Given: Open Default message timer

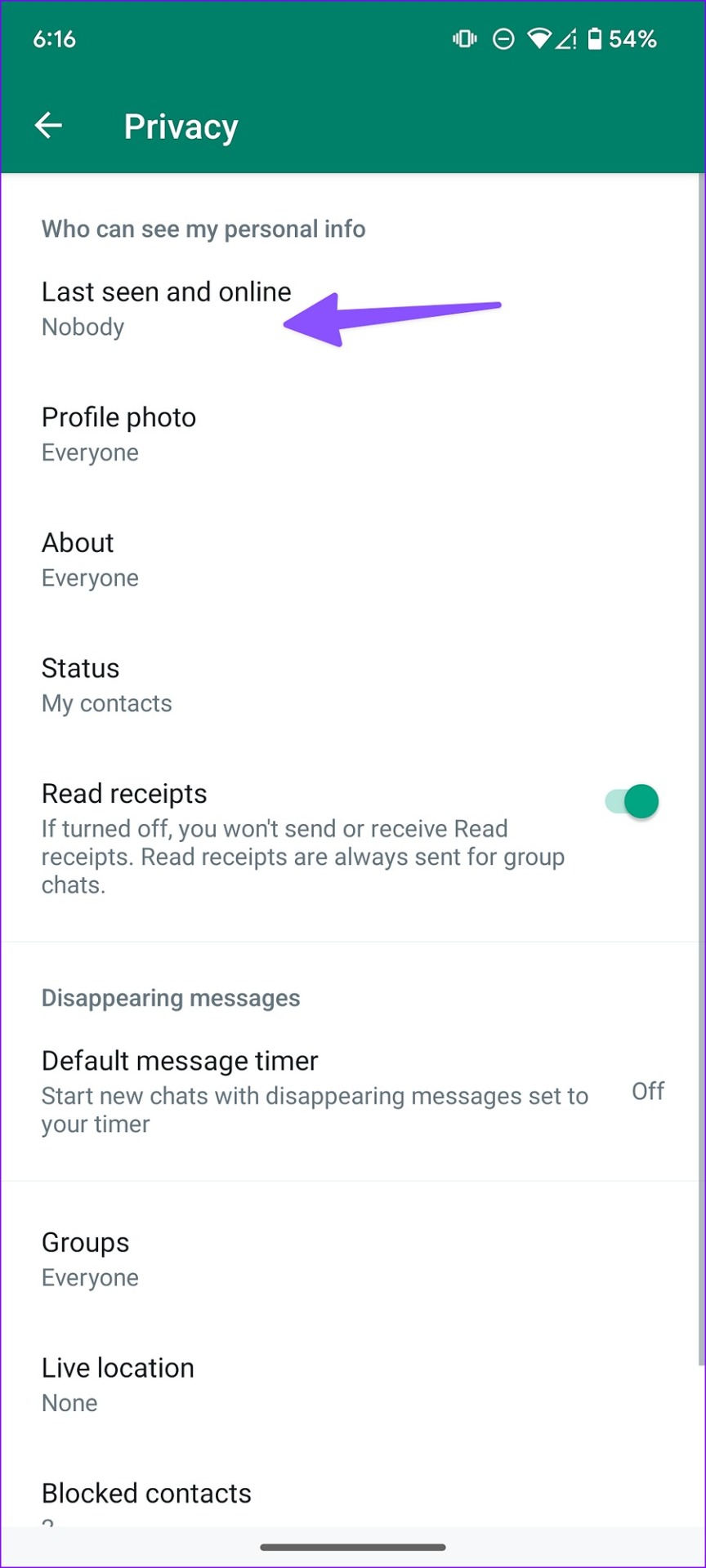Looking at the screenshot, I should tap(353, 1091).
